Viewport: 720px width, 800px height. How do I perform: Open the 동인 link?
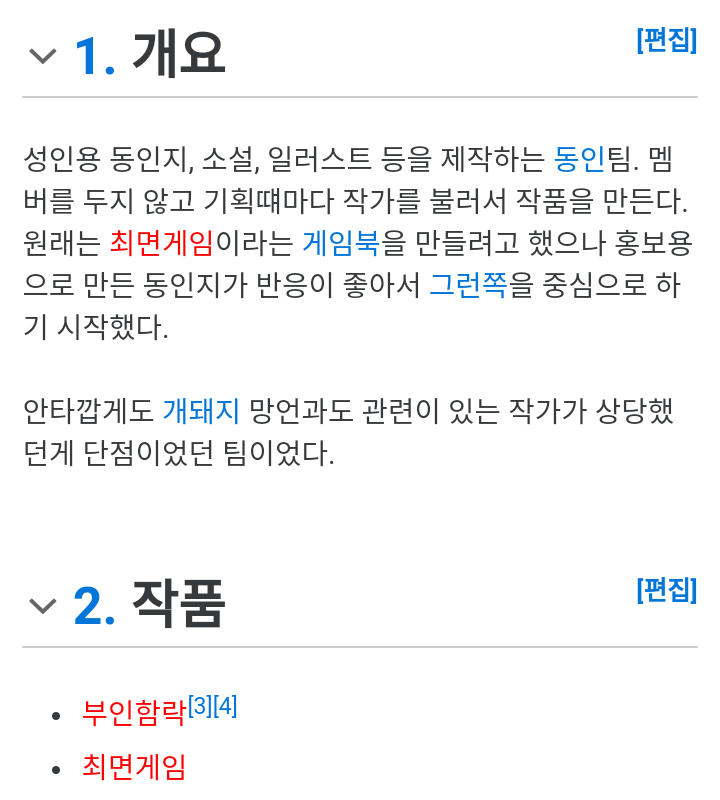point(580,159)
